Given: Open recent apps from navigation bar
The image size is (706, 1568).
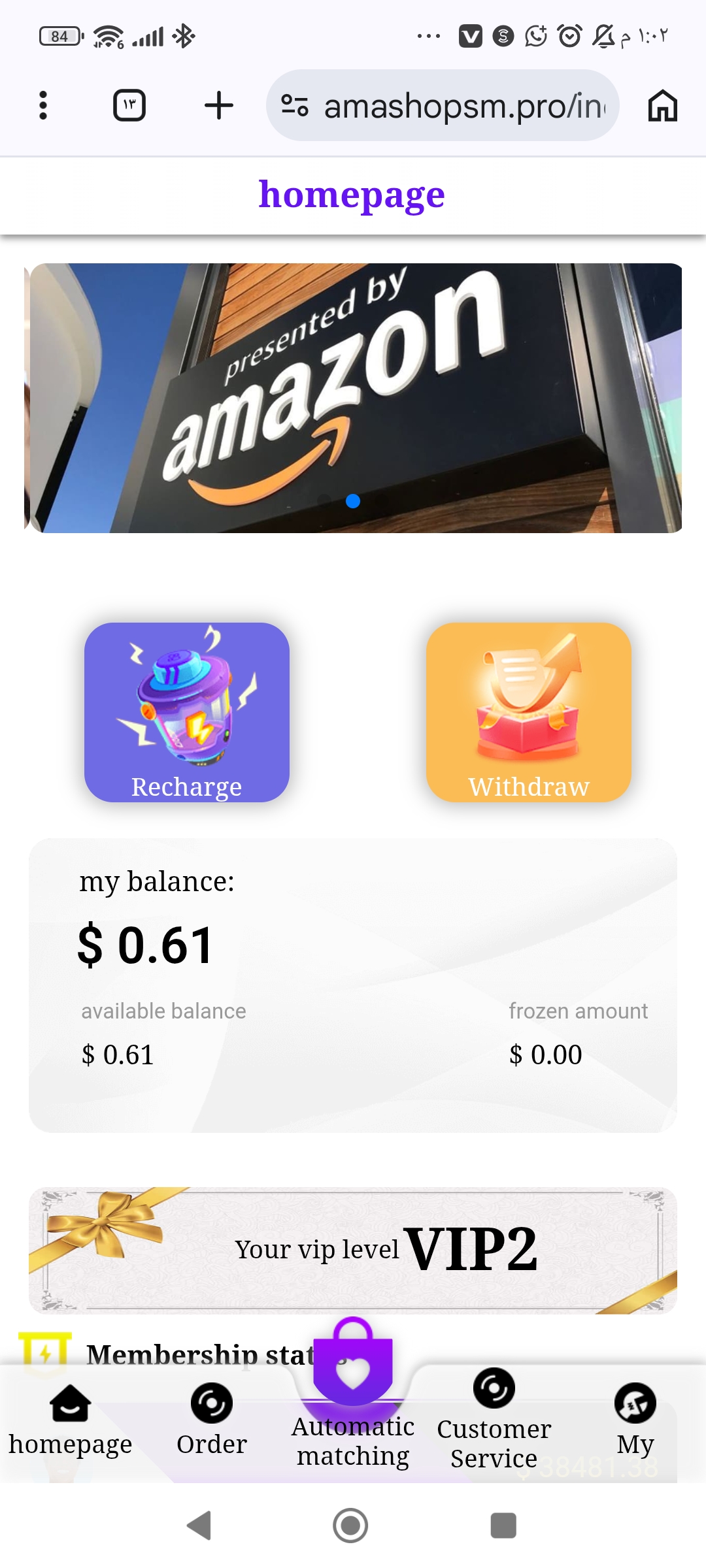Looking at the screenshot, I should coord(503,1526).
